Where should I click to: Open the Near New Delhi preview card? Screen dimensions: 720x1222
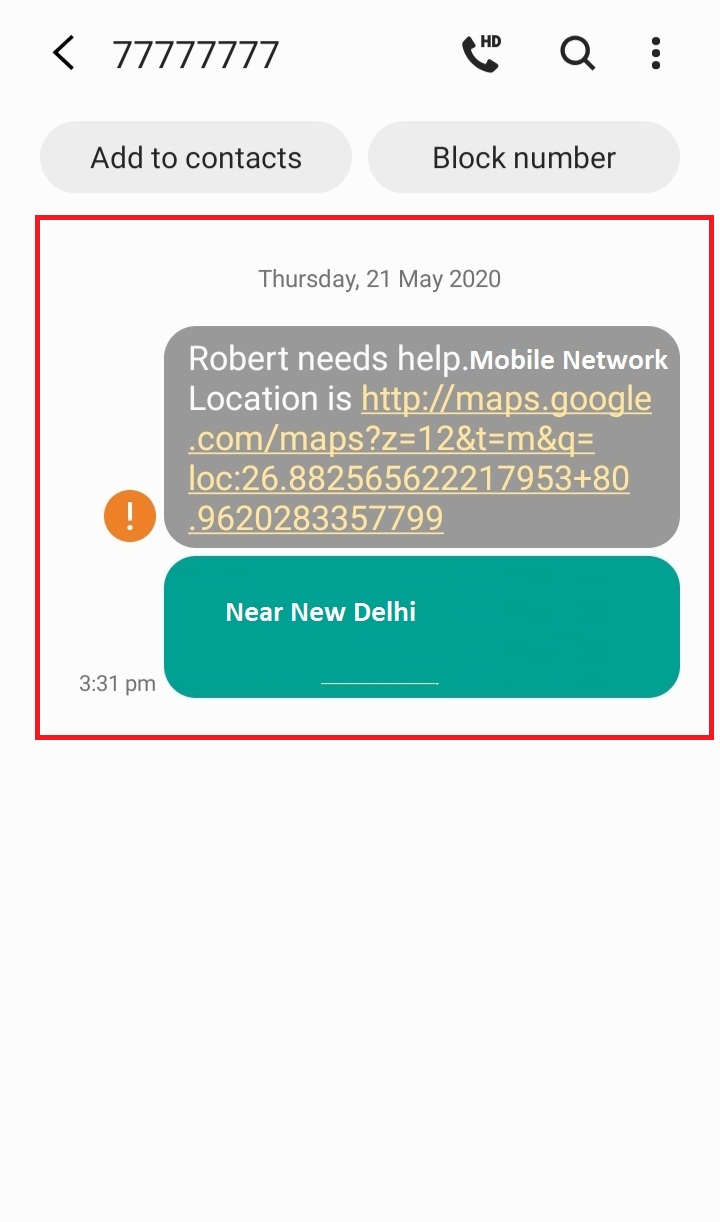(421, 626)
